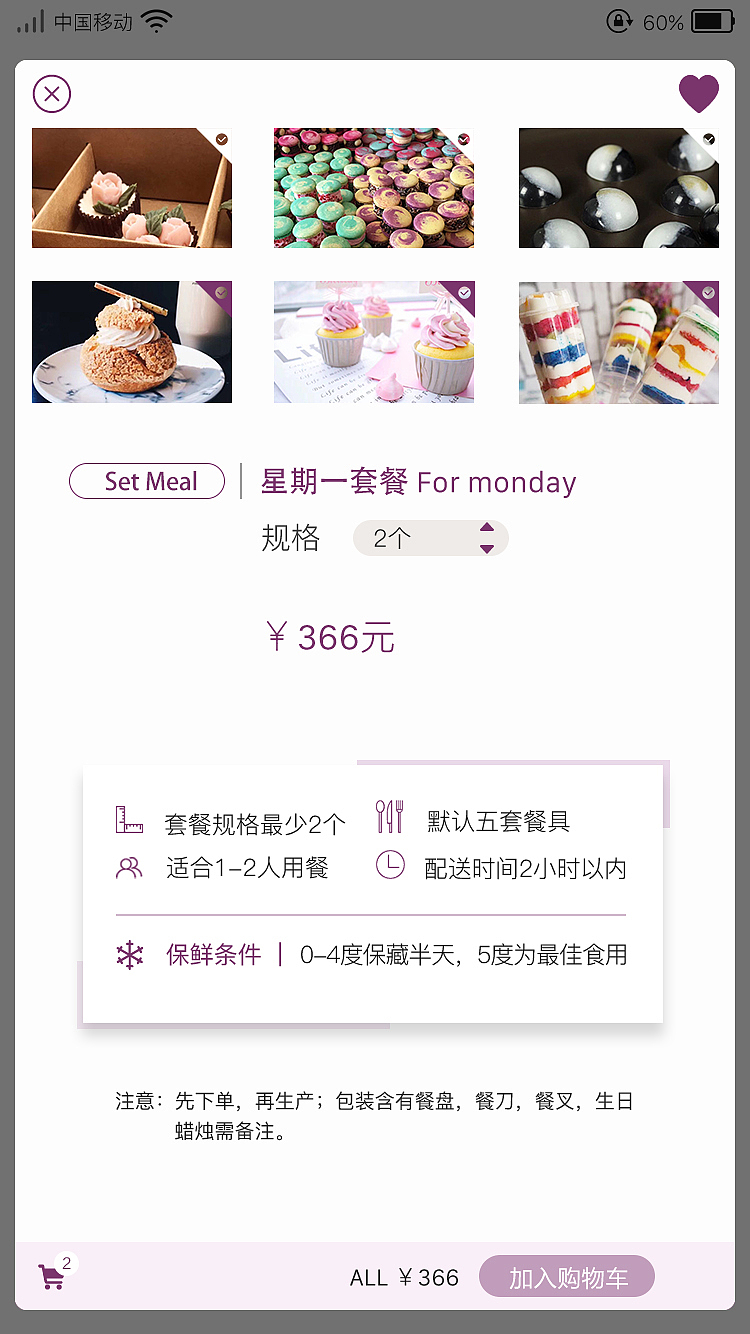
Task: Tap the battery indicator in the status bar
Action: pos(712,19)
